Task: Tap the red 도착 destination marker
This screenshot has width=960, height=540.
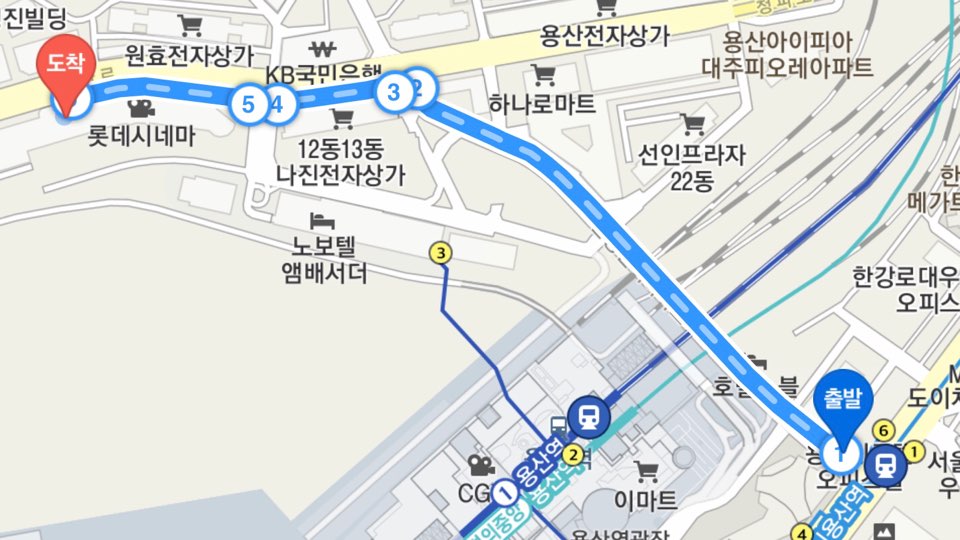Action: tap(60, 70)
